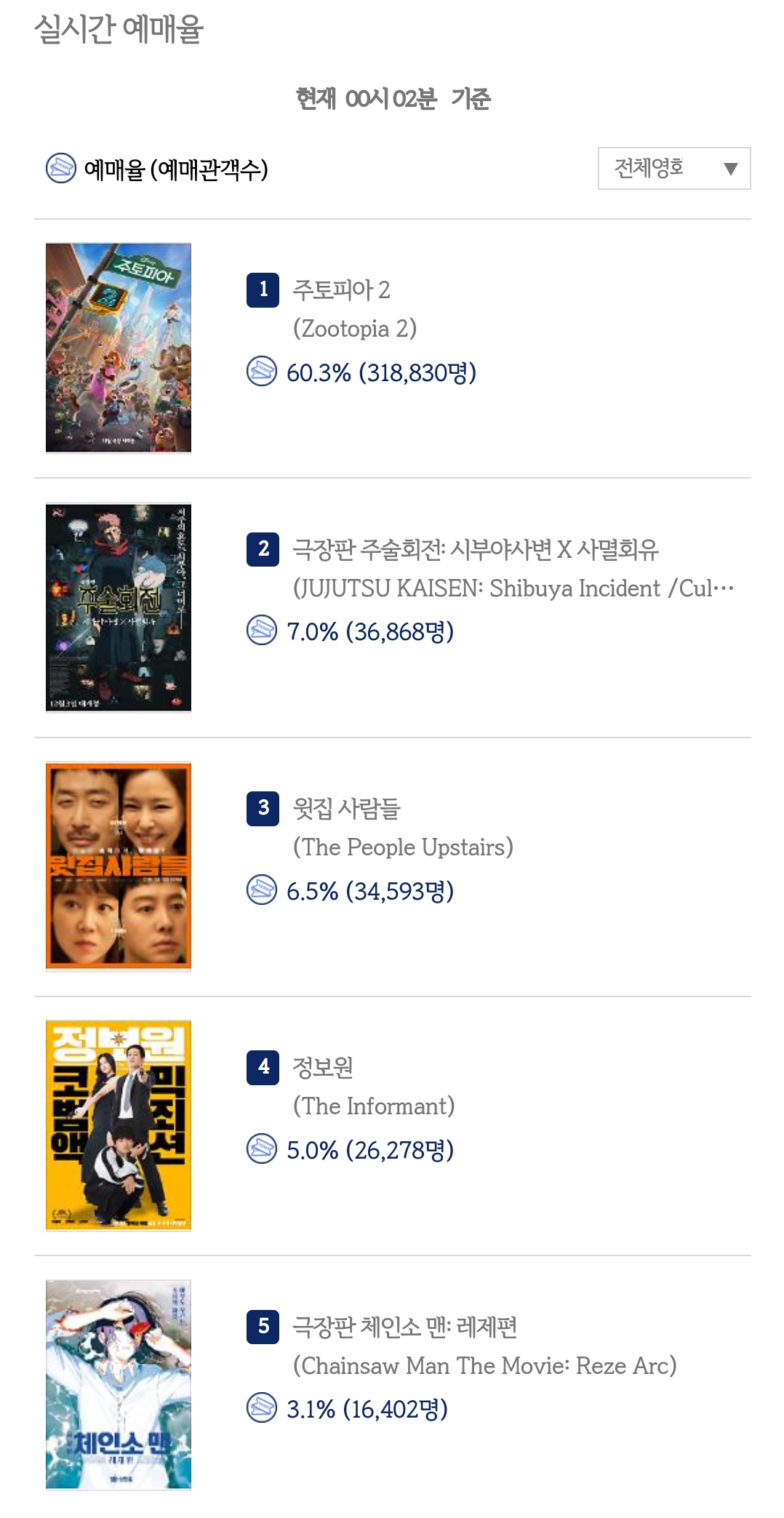Open the 윗집 사람들 movie poster
The width and height of the screenshot is (784, 1518).
(119, 866)
